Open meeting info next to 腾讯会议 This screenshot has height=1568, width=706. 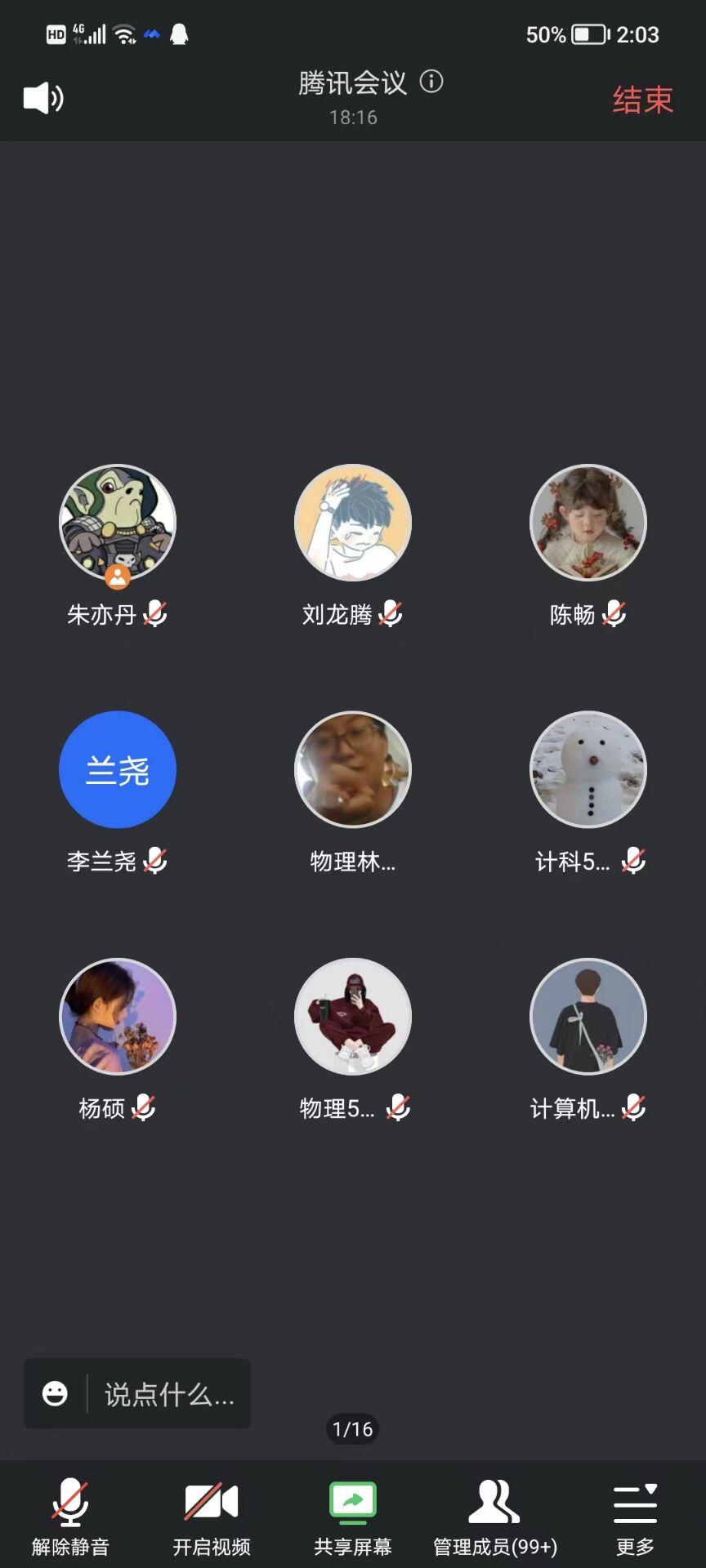[x=431, y=82]
